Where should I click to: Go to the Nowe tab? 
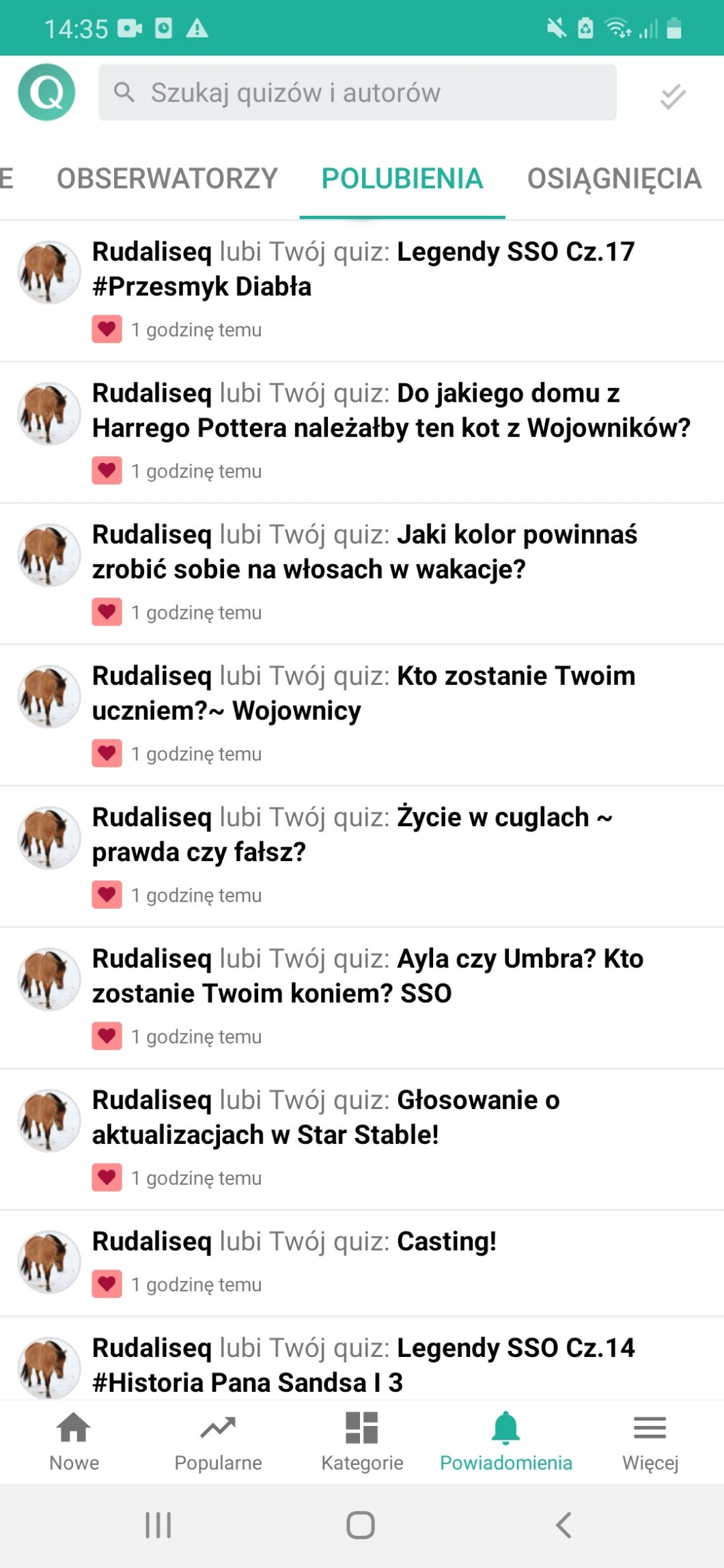(x=74, y=1441)
